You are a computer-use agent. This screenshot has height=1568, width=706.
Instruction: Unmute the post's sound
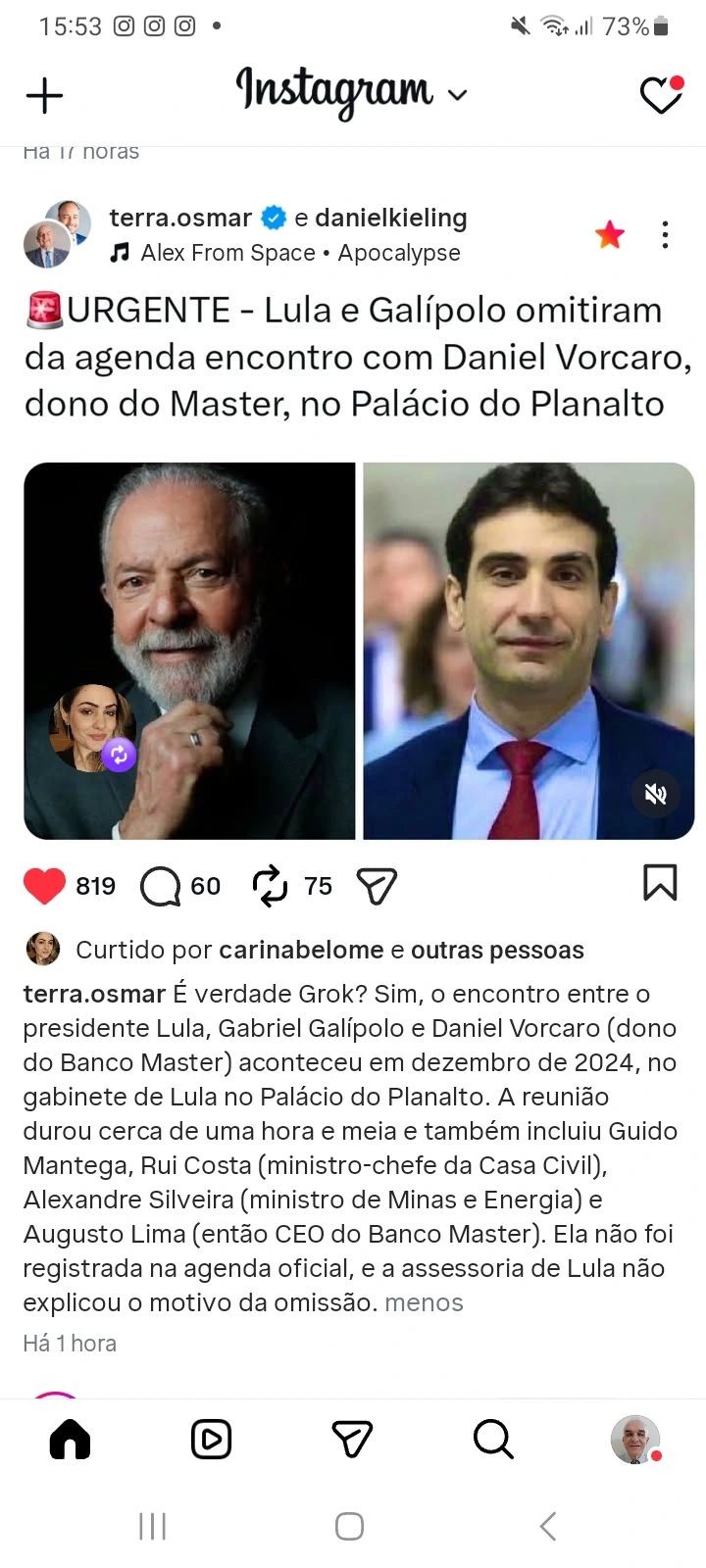click(656, 794)
